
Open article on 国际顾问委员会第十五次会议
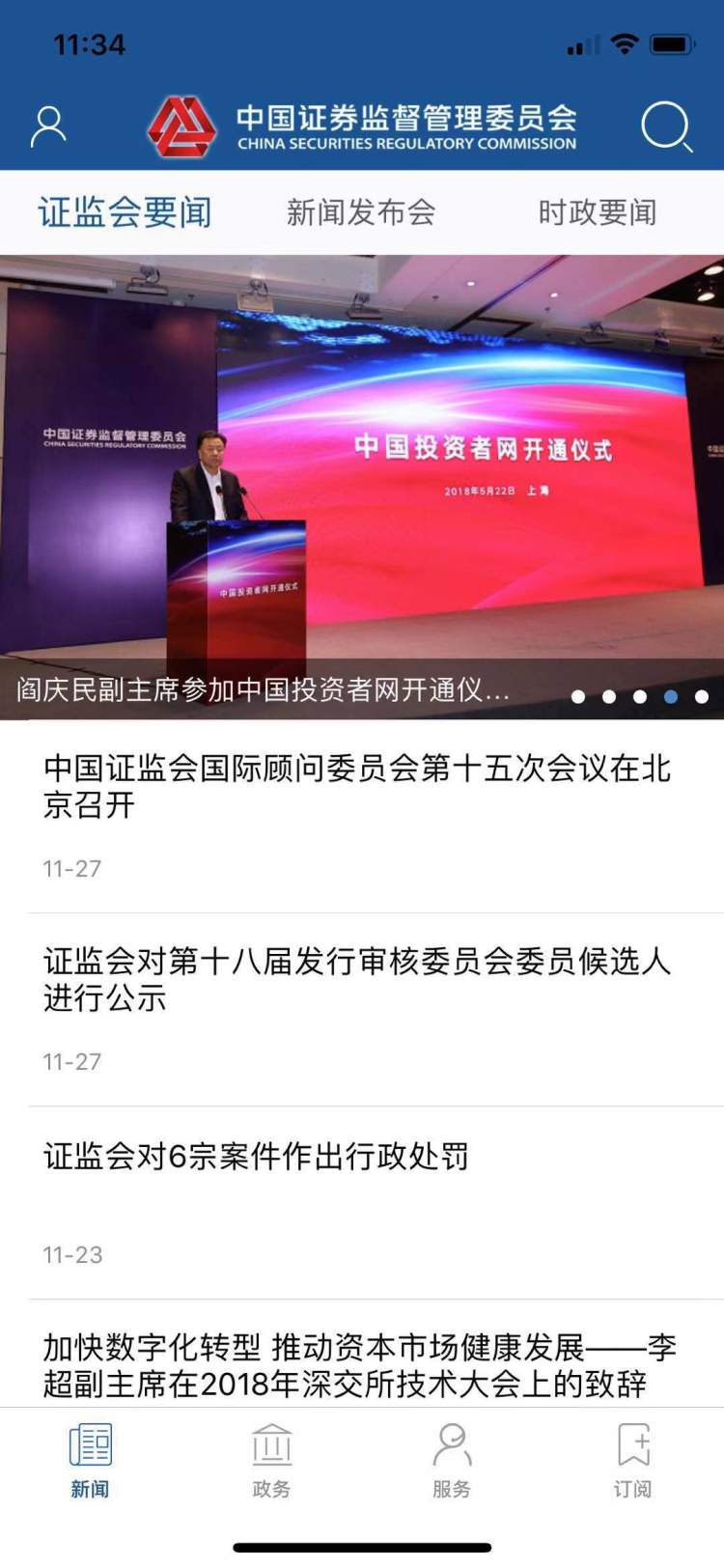tap(357, 787)
